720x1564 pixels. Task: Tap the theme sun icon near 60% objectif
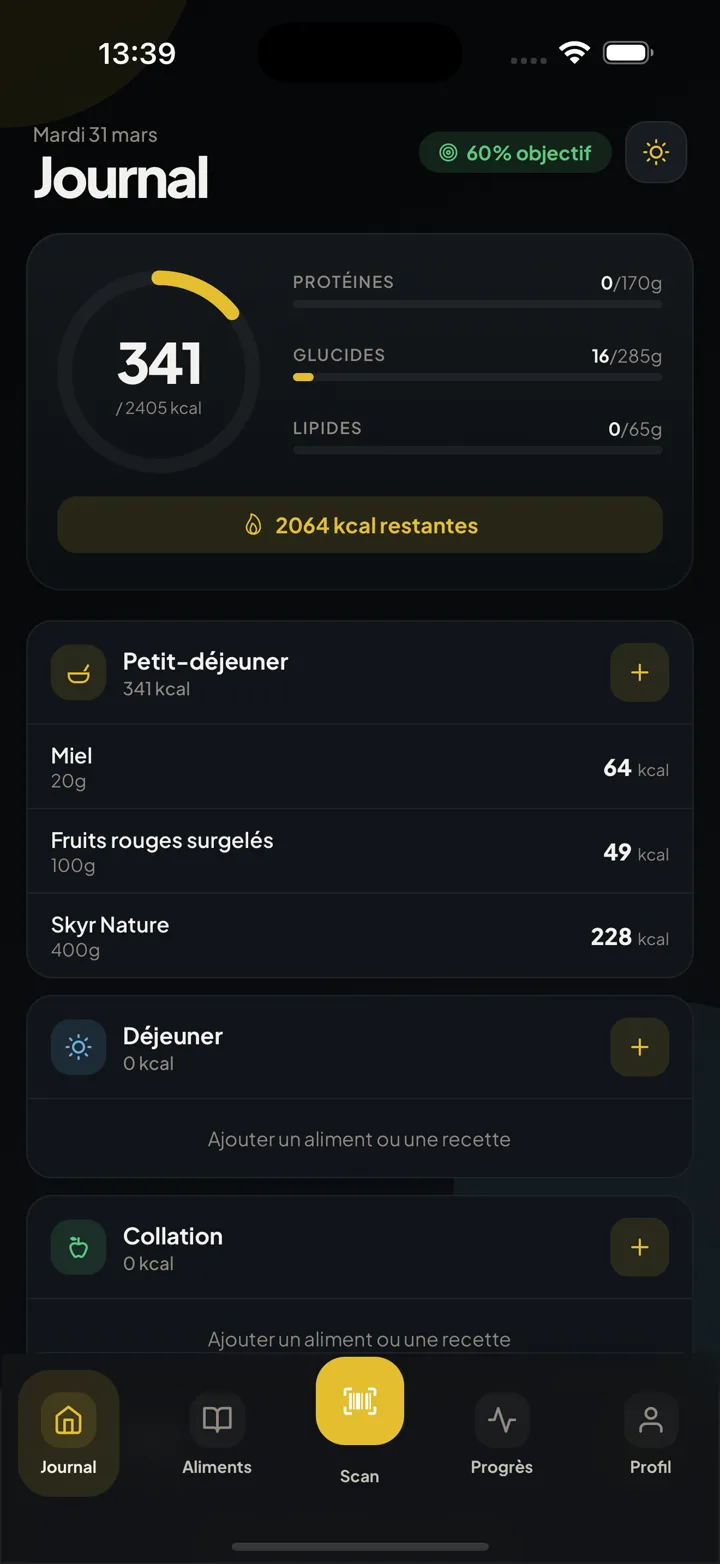click(x=656, y=152)
